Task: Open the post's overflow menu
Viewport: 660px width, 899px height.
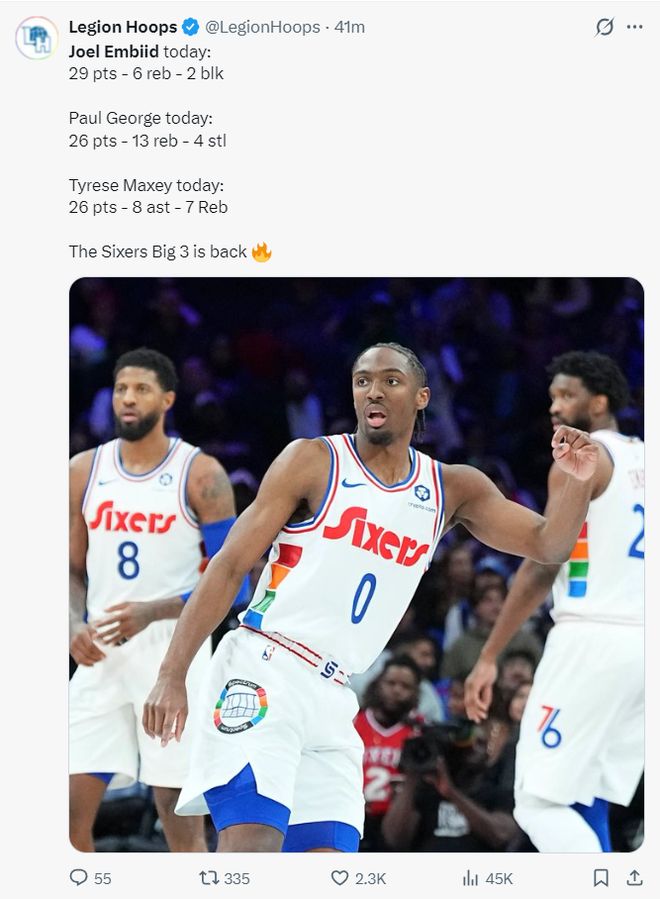Action: [634, 27]
